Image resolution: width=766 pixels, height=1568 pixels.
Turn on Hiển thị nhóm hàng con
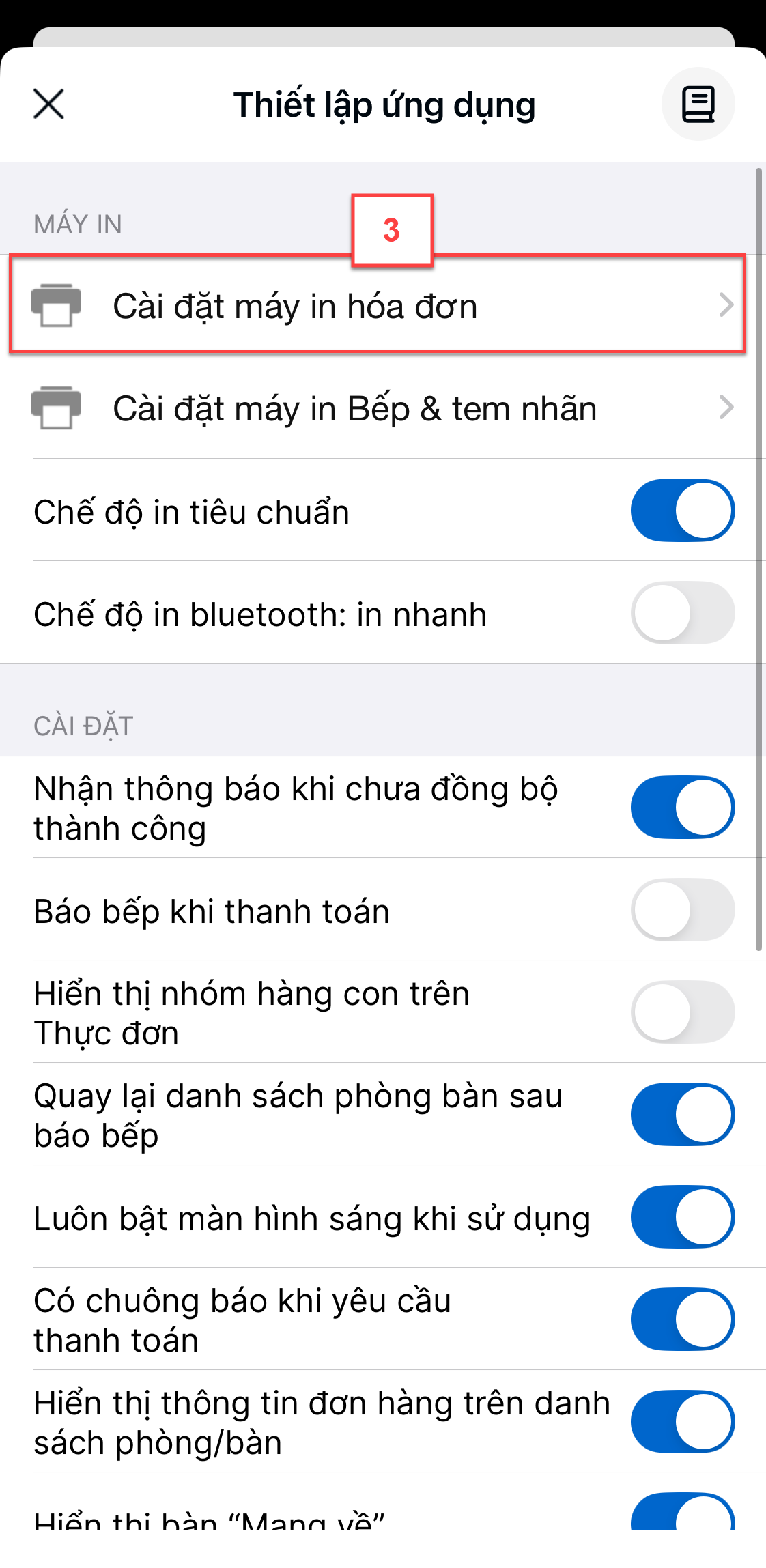coord(682,1012)
